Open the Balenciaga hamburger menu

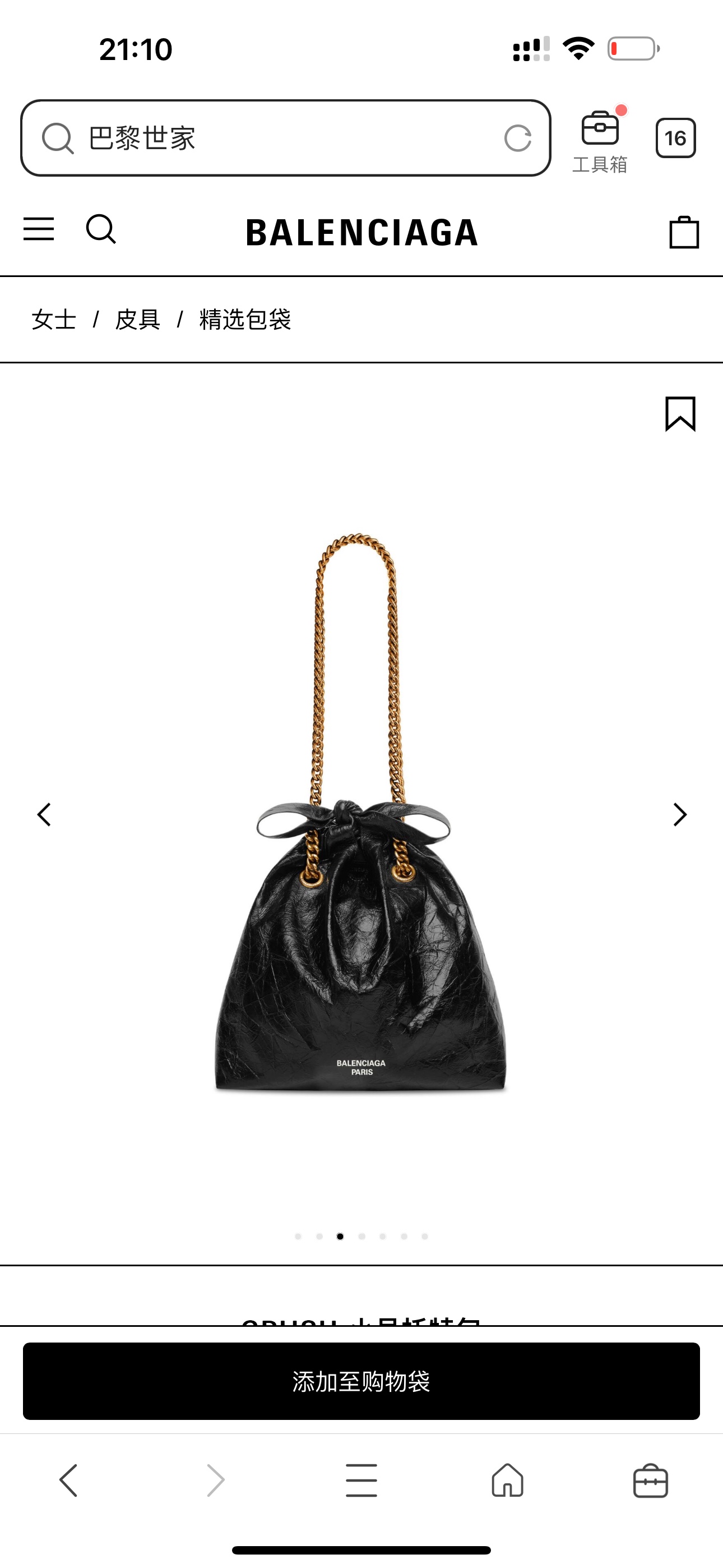[39, 229]
